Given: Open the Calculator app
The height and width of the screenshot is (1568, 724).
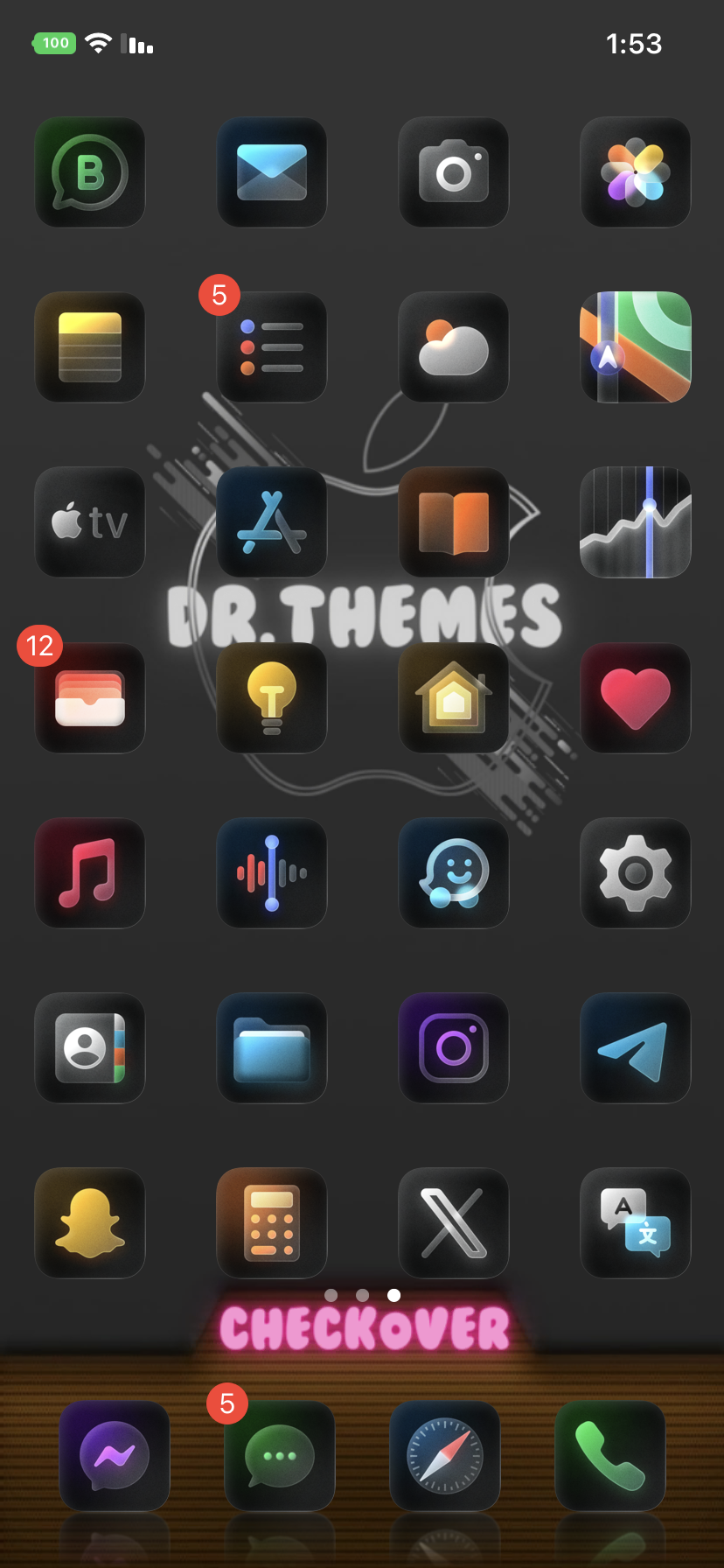Looking at the screenshot, I should point(272,1222).
